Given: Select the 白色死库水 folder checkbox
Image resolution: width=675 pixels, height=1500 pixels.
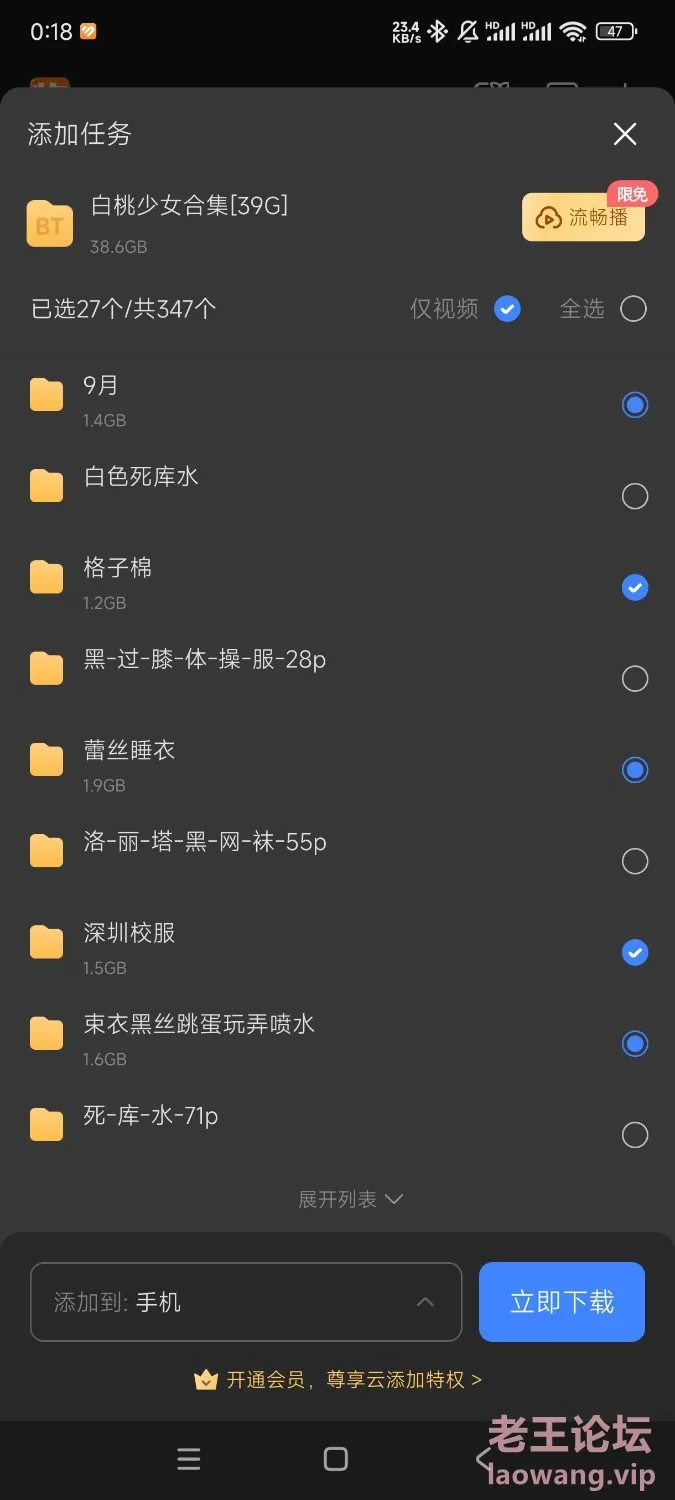Looking at the screenshot, I should pos(635,496).
